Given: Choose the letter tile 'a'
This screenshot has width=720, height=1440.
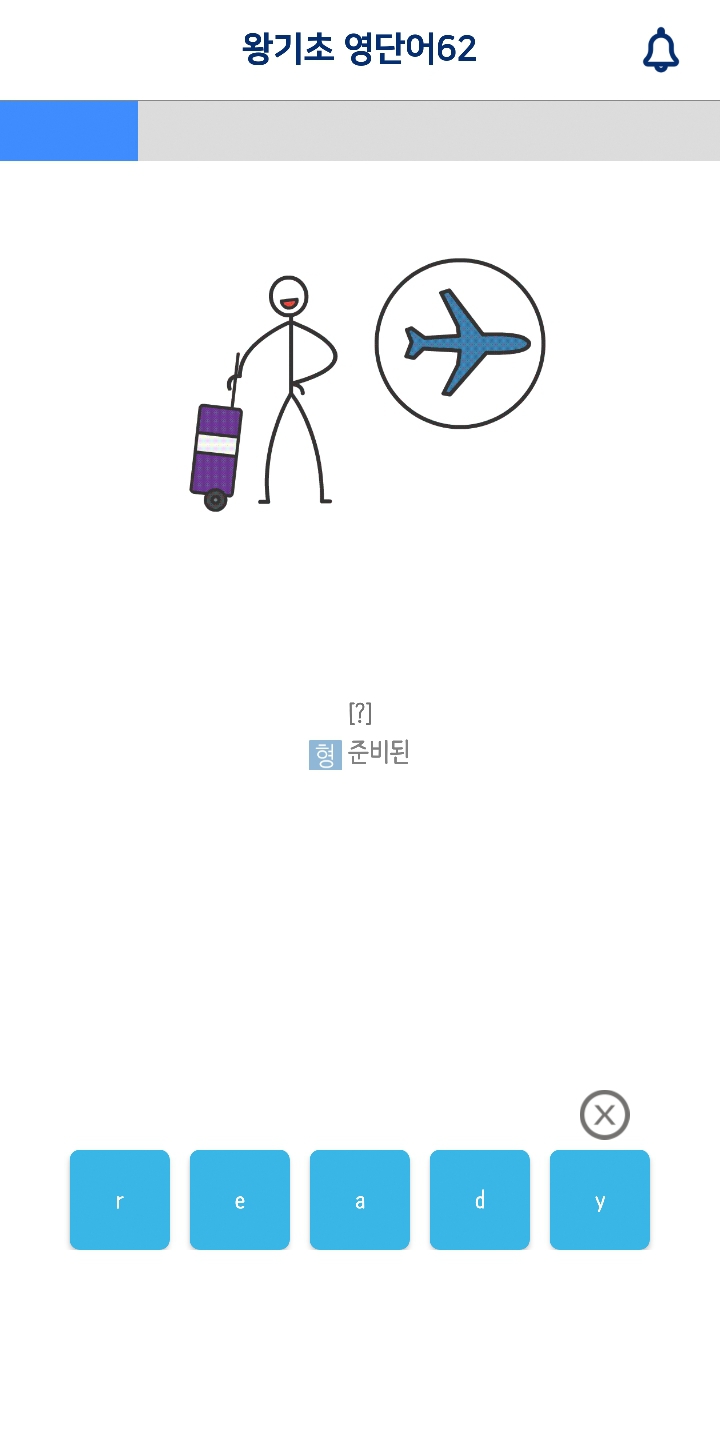Looking at the screenshot, I should click(x=360, y=1200).
